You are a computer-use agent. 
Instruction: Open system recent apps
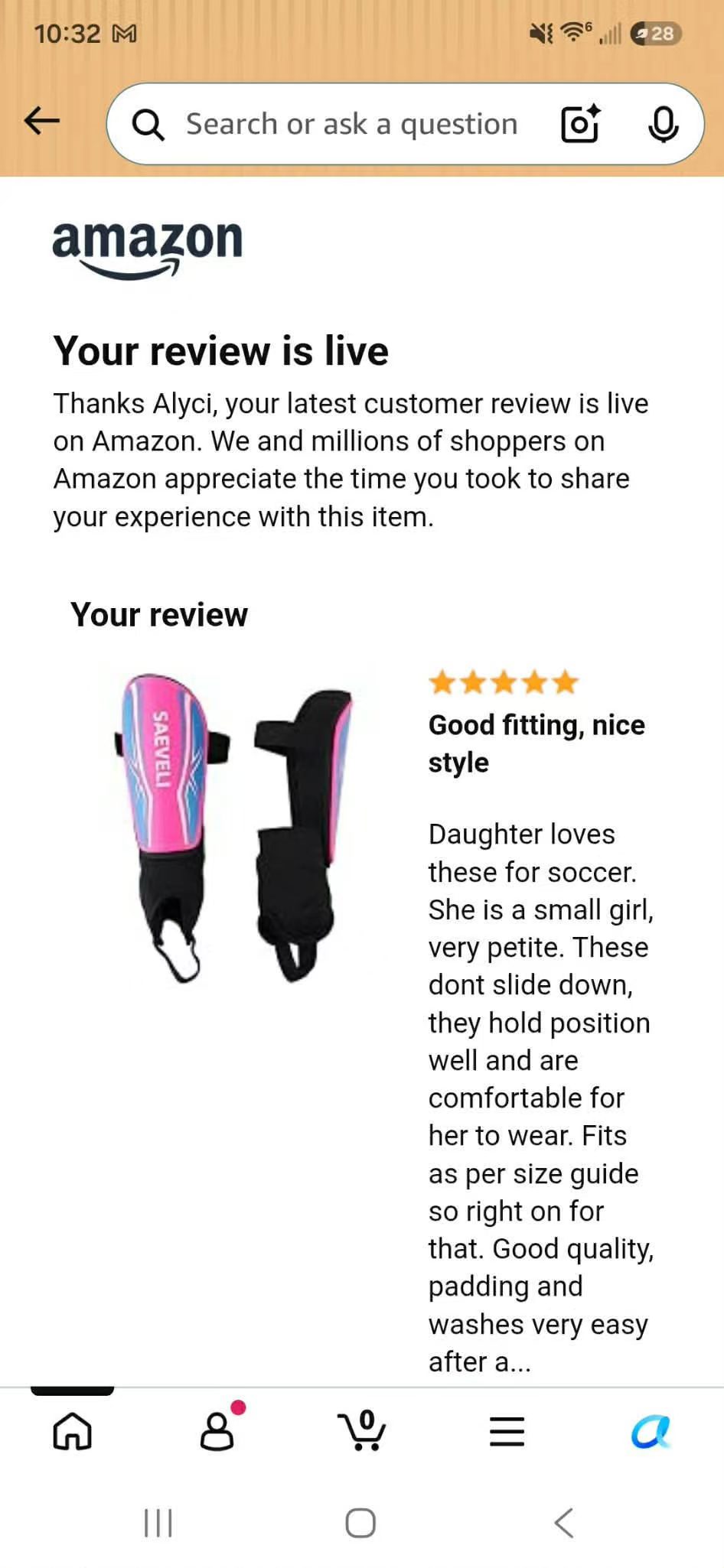click(158, 1523)
